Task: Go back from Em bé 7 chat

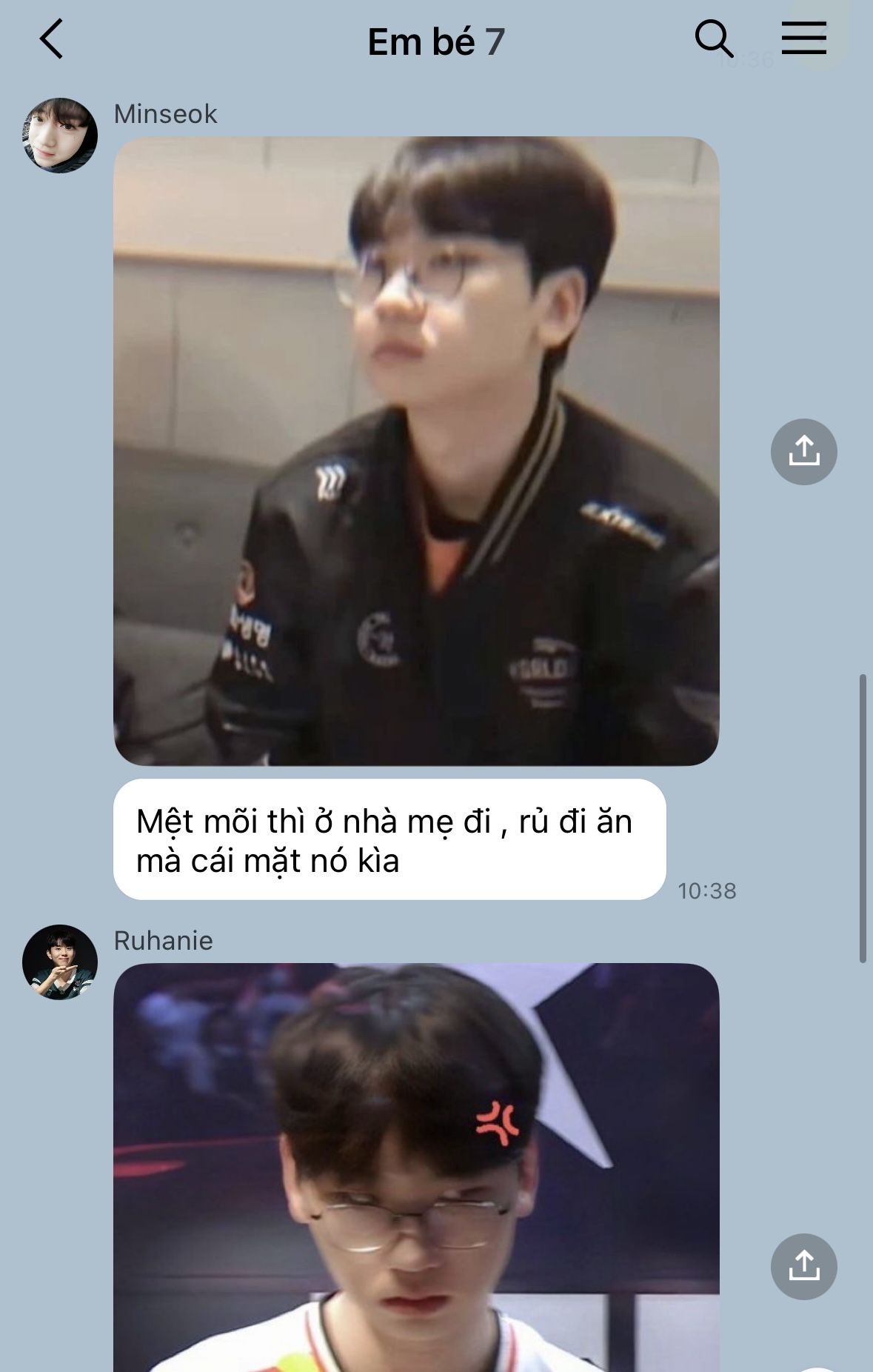Action: pos(51,39)
